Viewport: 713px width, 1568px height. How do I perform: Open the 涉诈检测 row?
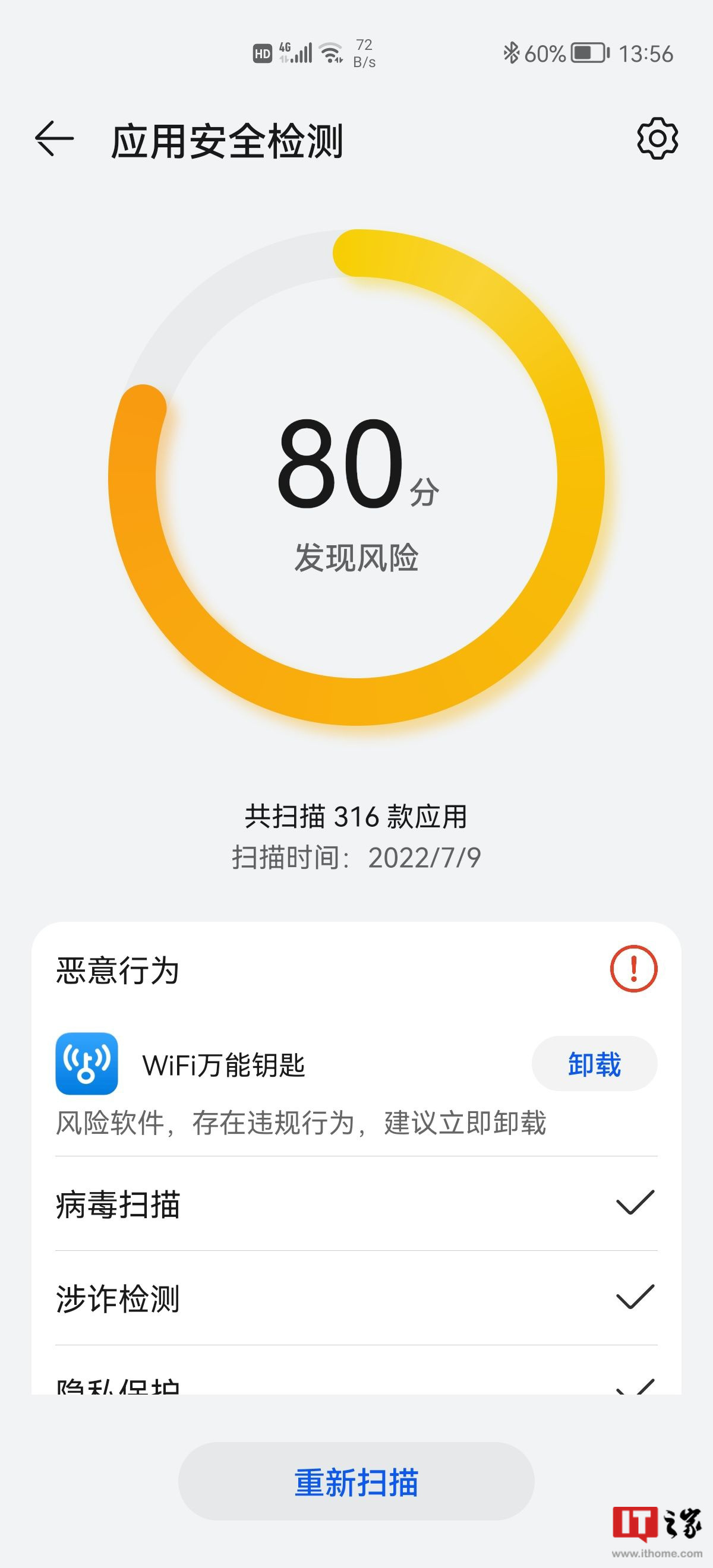[x=356, y=1298]
